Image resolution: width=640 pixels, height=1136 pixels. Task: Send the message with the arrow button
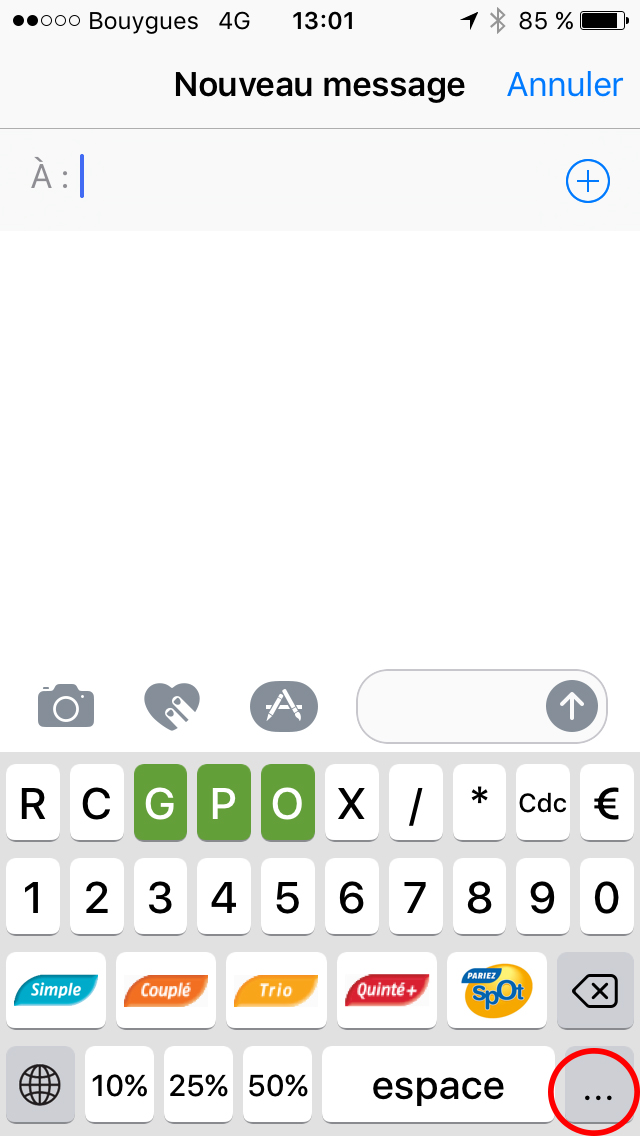(x=571, y=707)
